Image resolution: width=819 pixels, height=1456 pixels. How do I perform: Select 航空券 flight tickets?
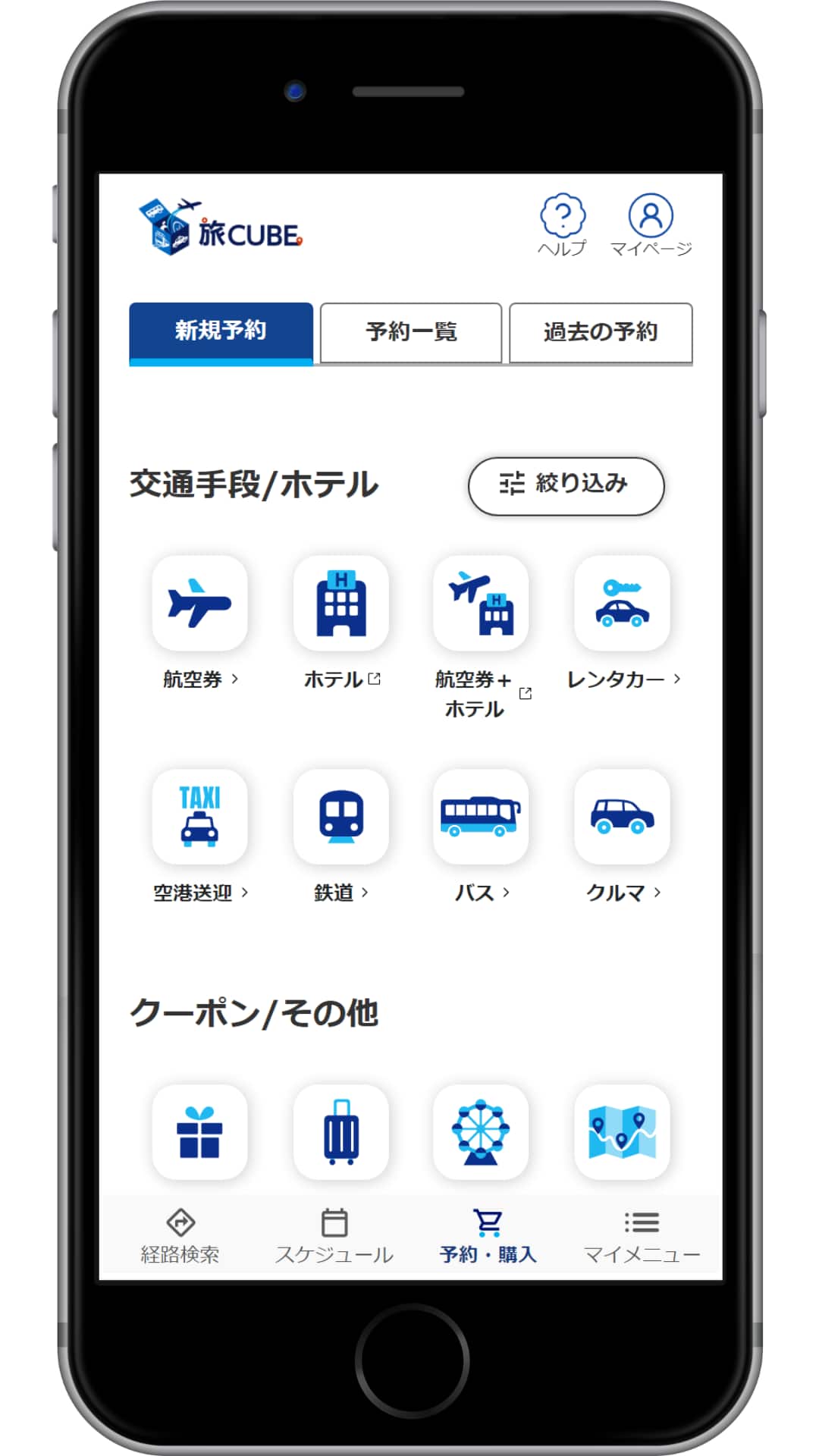pyautogui.click(x=199, y=604)
